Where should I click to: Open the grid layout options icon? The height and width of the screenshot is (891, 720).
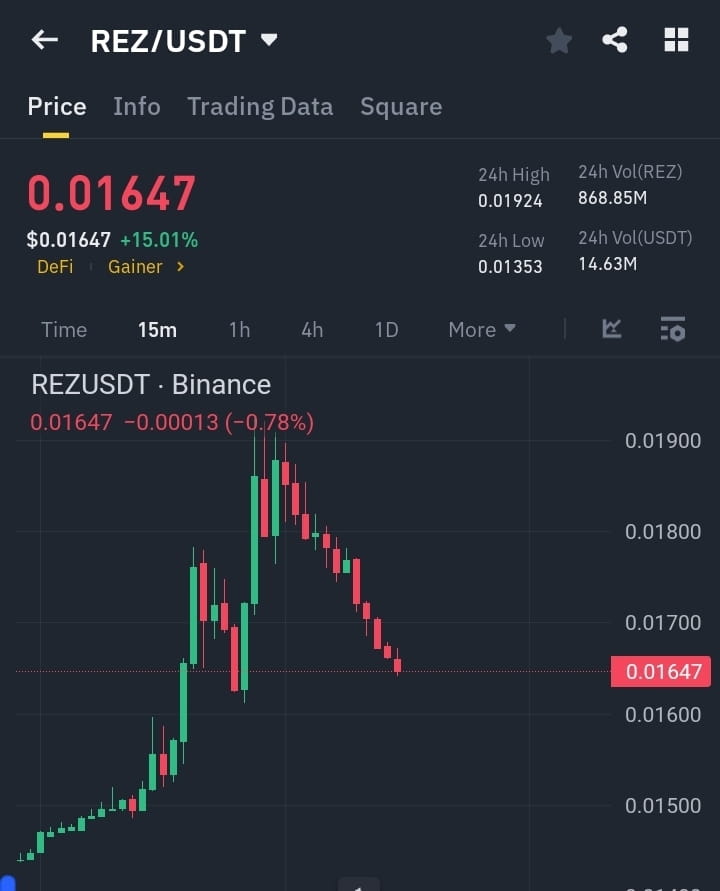676,40
